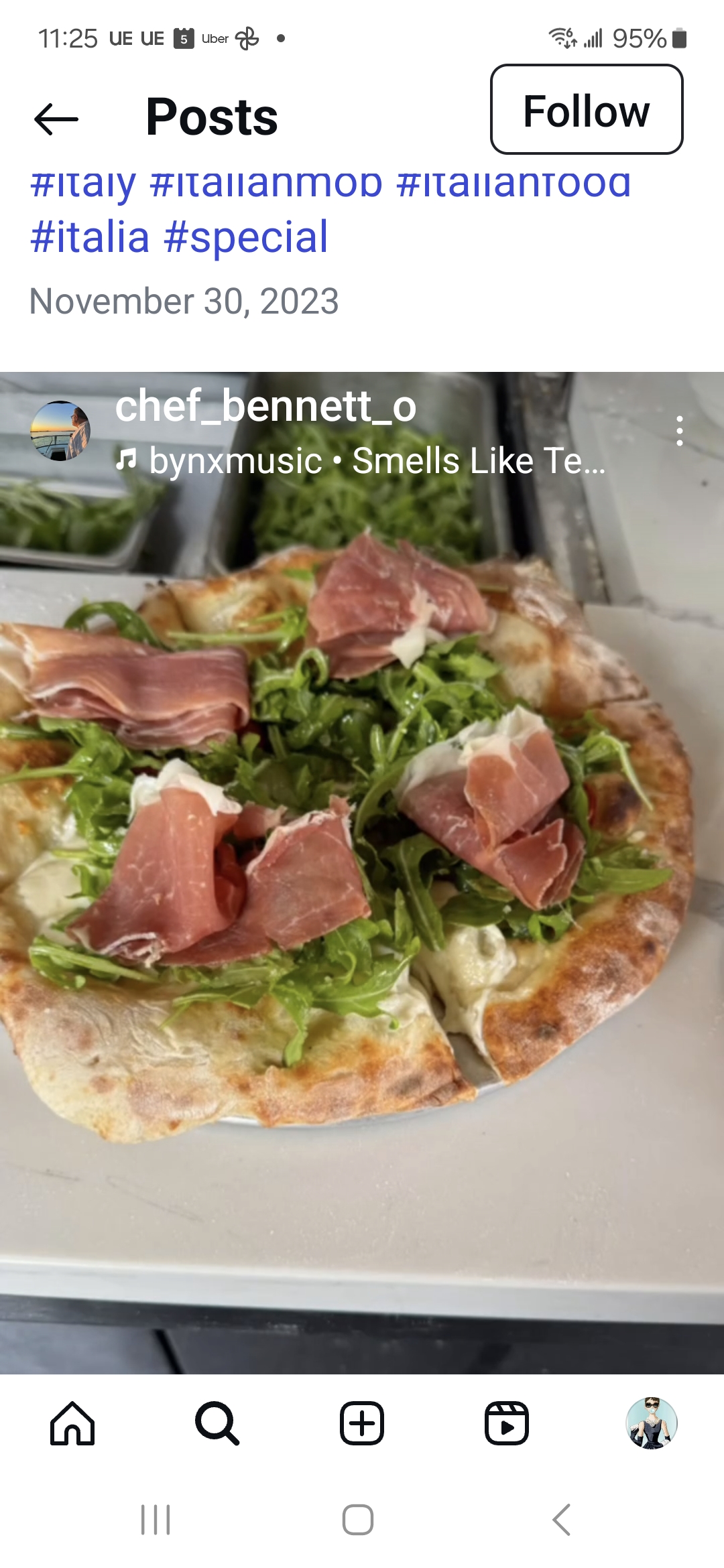Switch to the Reels tab

[507, 1423]
